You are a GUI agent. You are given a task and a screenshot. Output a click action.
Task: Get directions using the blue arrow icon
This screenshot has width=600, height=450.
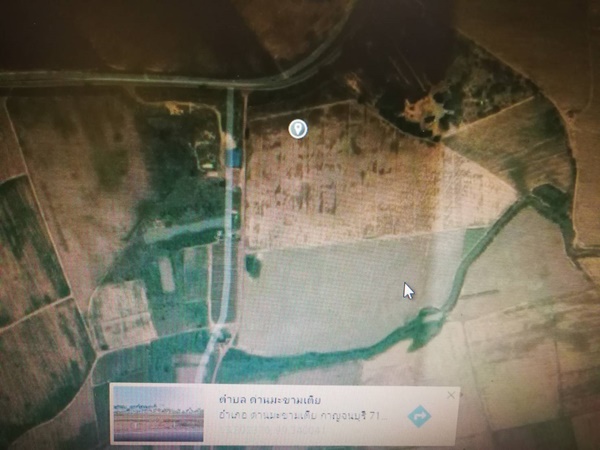(x=418, y=416)
